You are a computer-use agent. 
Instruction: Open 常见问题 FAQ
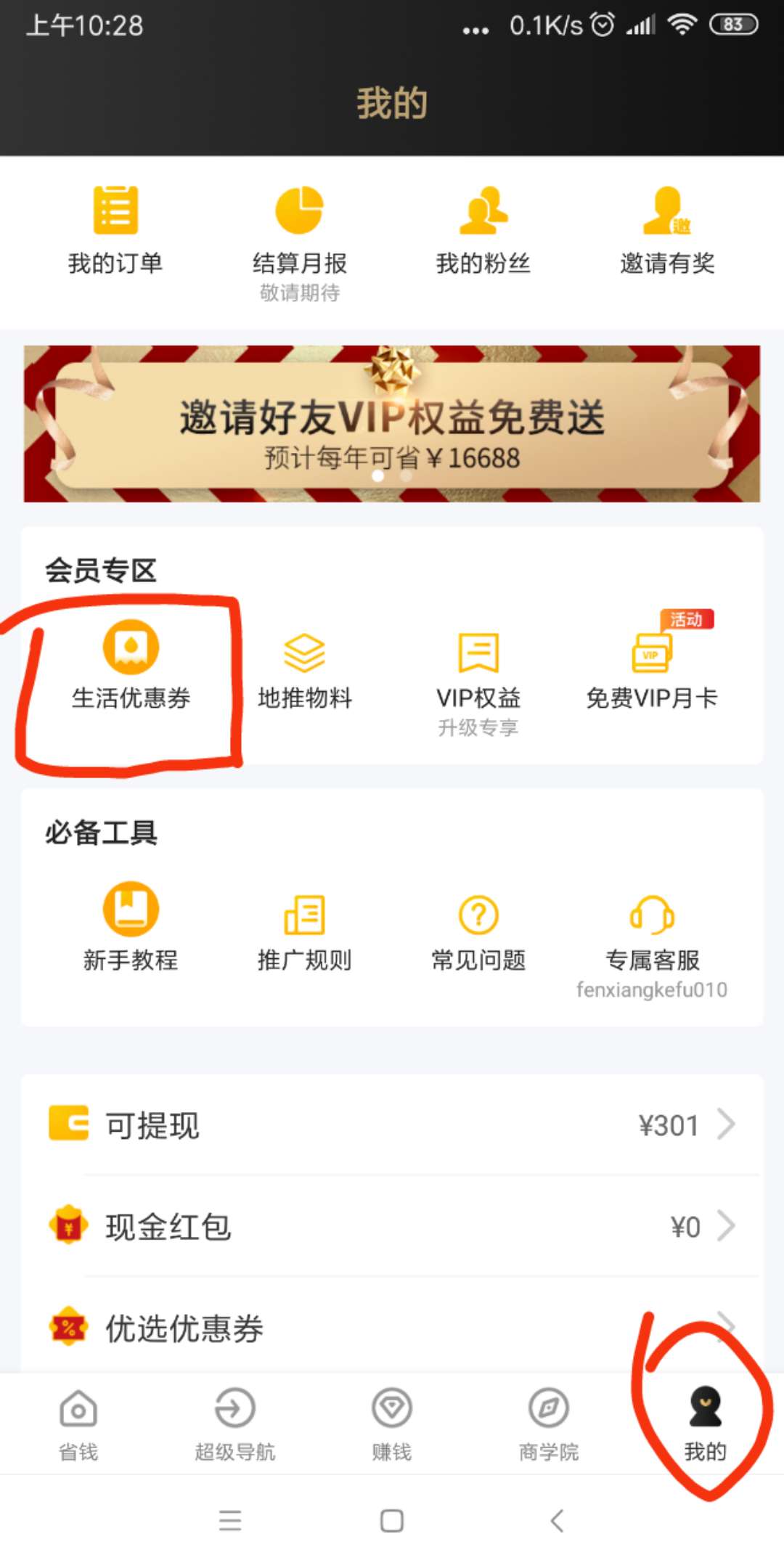(x=478, y=933)
